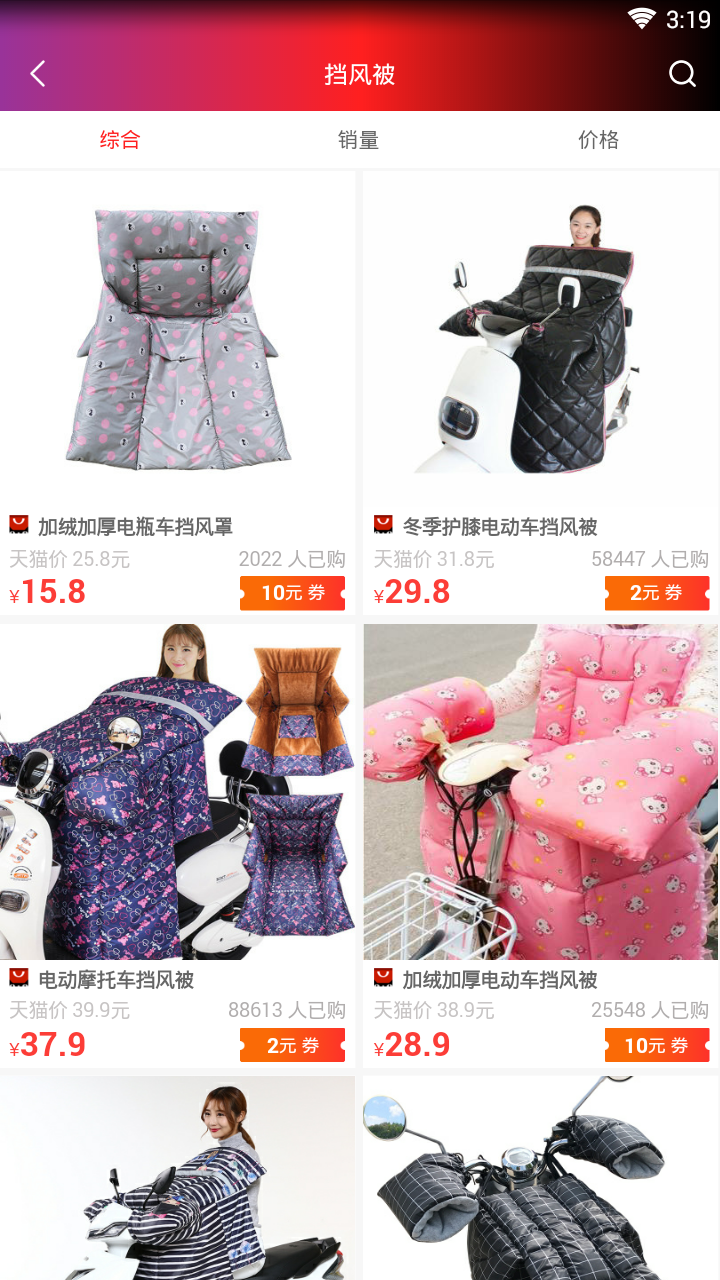
Task: Open product 电动摩托车挡风被
Action: [178, 792]
